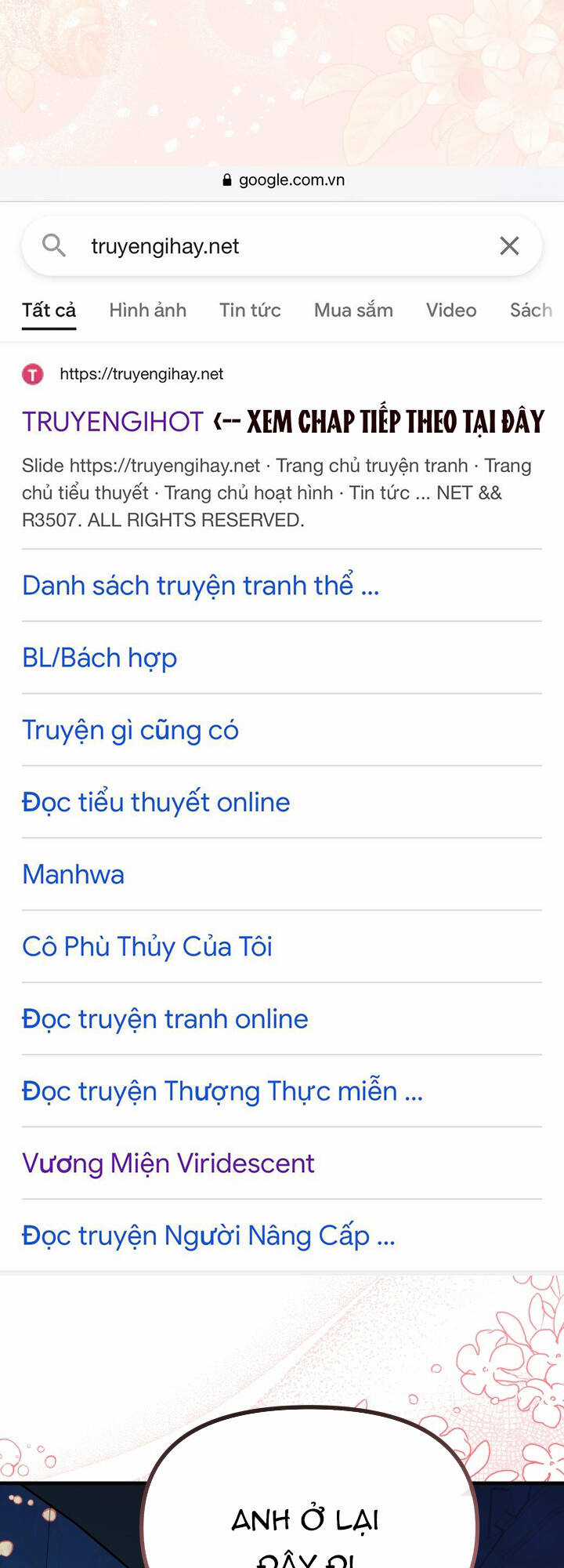Screen dimensions: 564x1568
Task: Open the Danh sách truyện tranh thể link
Action: pyautogui.click(x=200, y=585)
